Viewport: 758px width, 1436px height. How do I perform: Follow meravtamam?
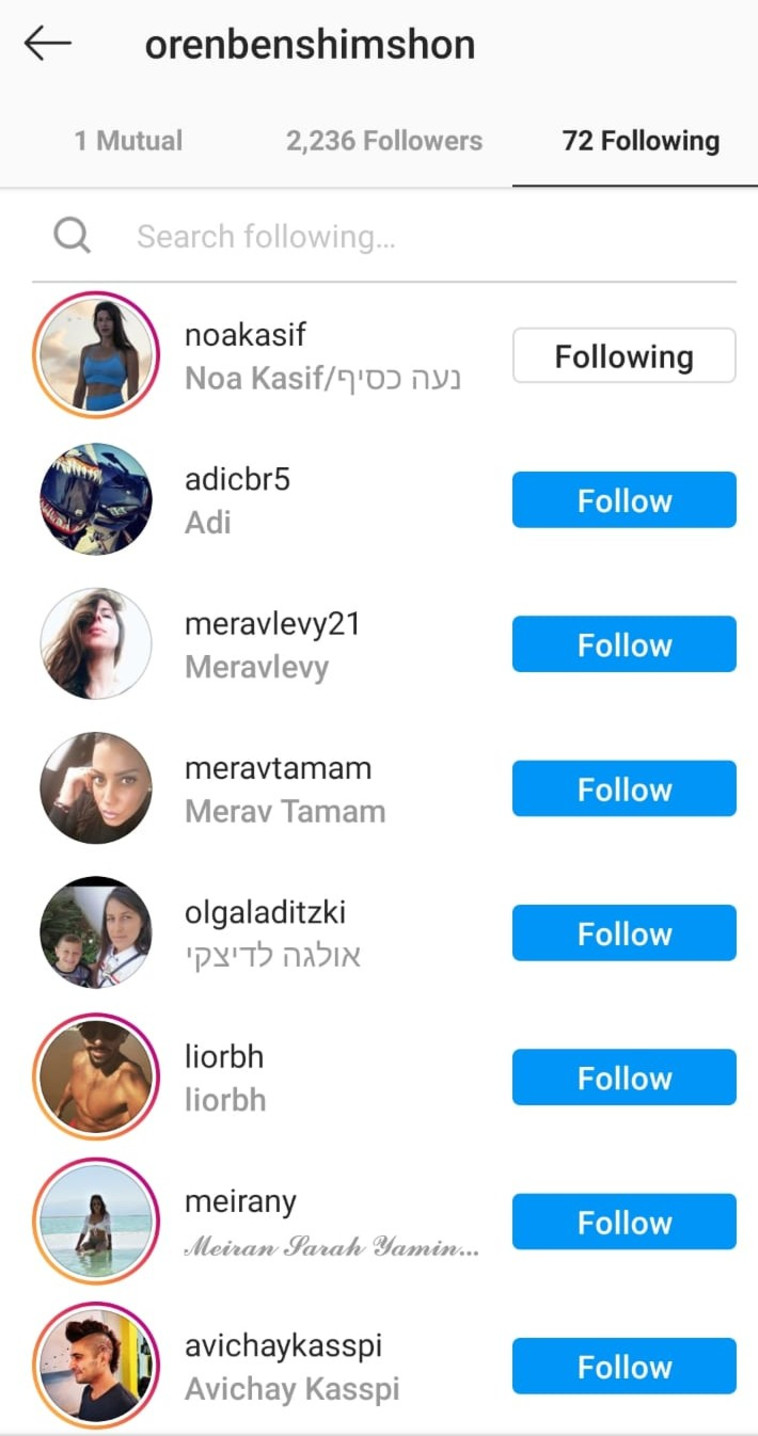624,789
